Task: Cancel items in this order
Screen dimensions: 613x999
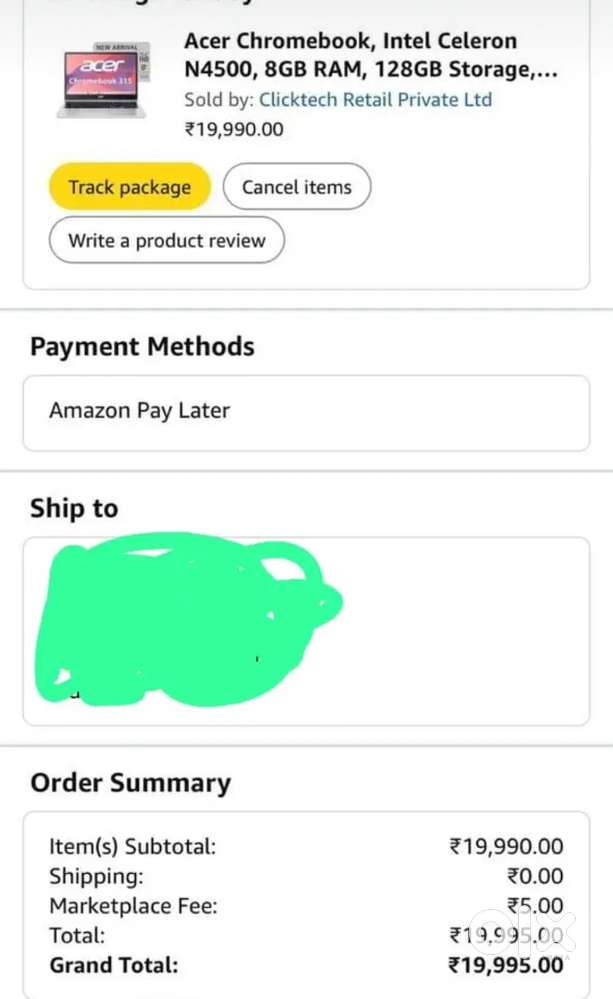Action: point(296,187)
